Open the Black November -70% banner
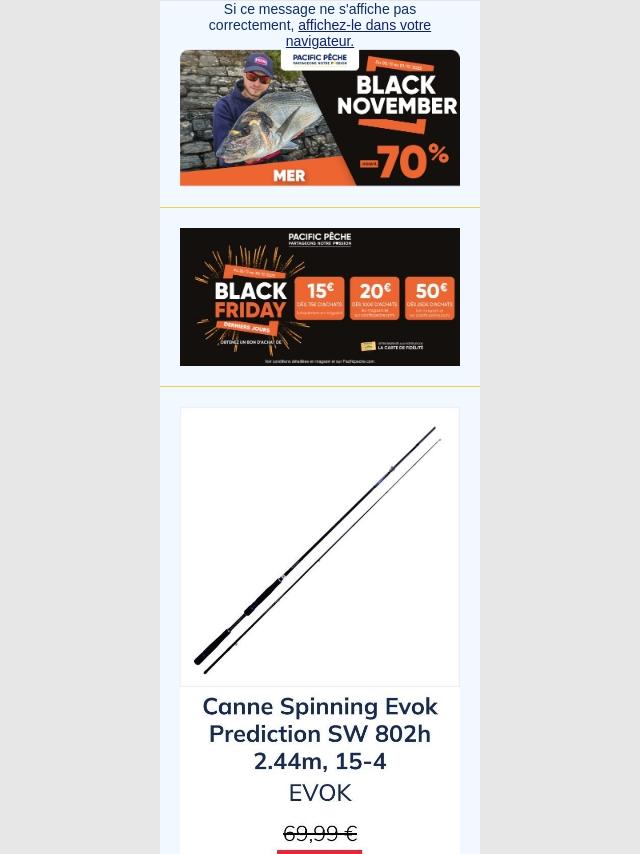Screen dimensions: 640x854 click(320, 118)
